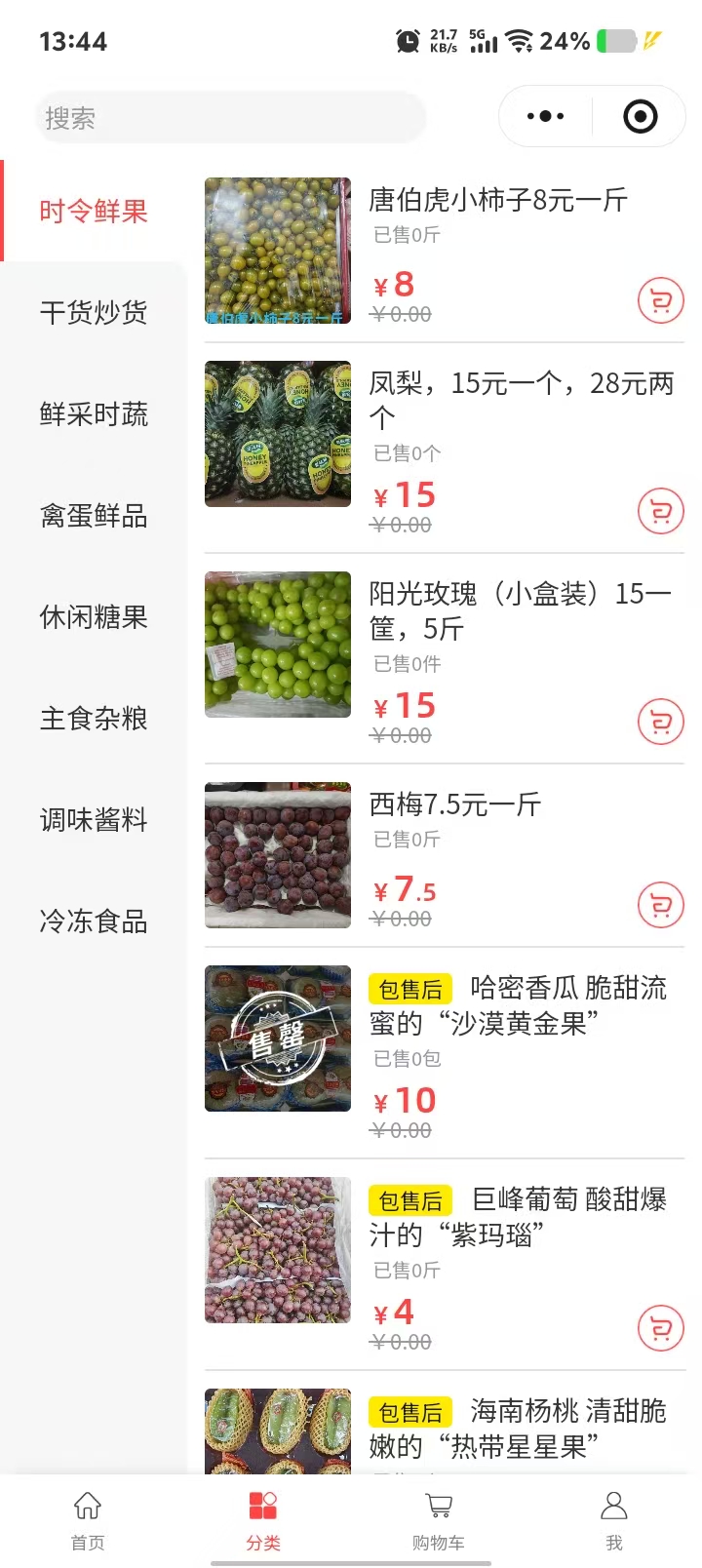Open the sold-out 哈密香瓜 product

[278, 1039]
